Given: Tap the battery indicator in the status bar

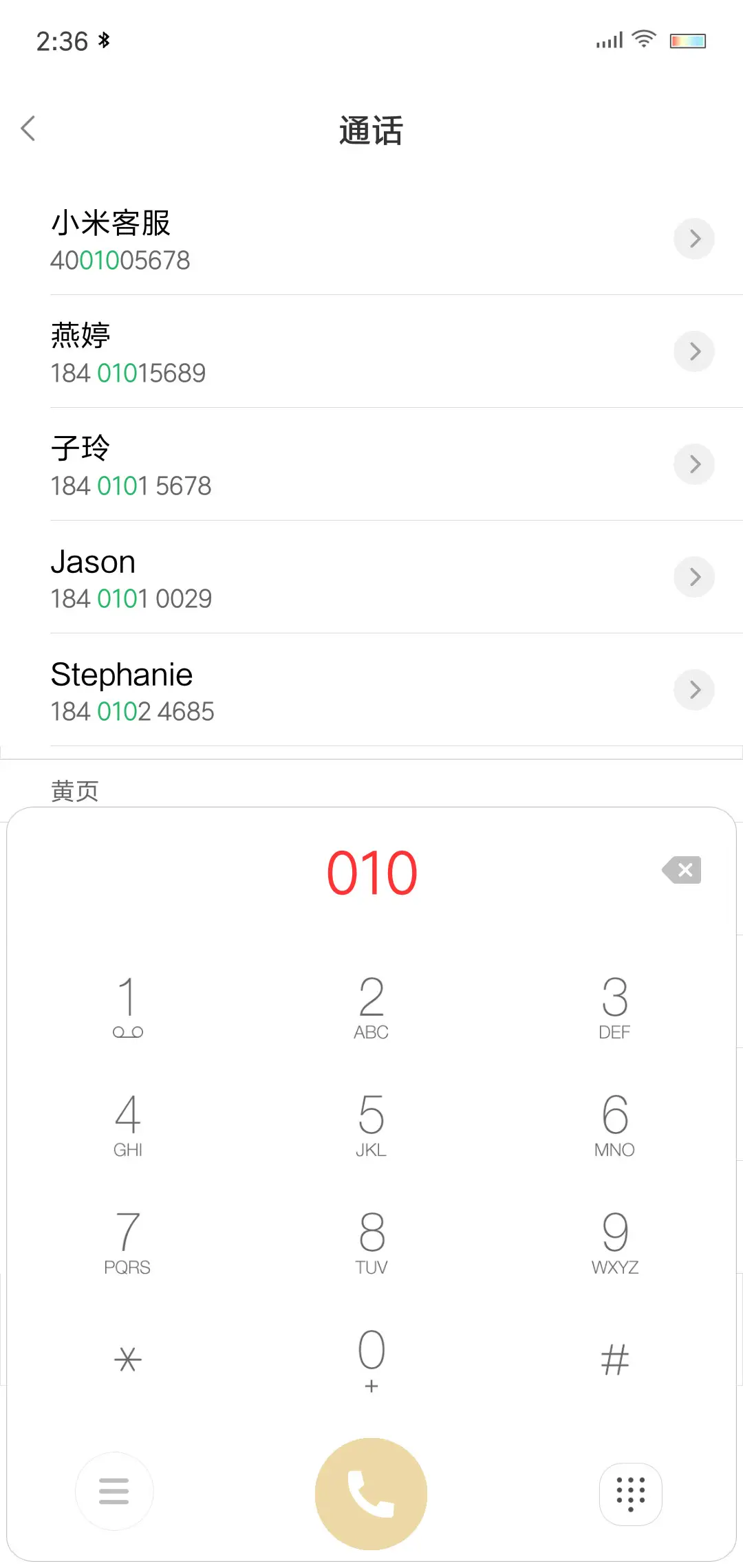Looking at the screenshot, I should pos(688,40).
